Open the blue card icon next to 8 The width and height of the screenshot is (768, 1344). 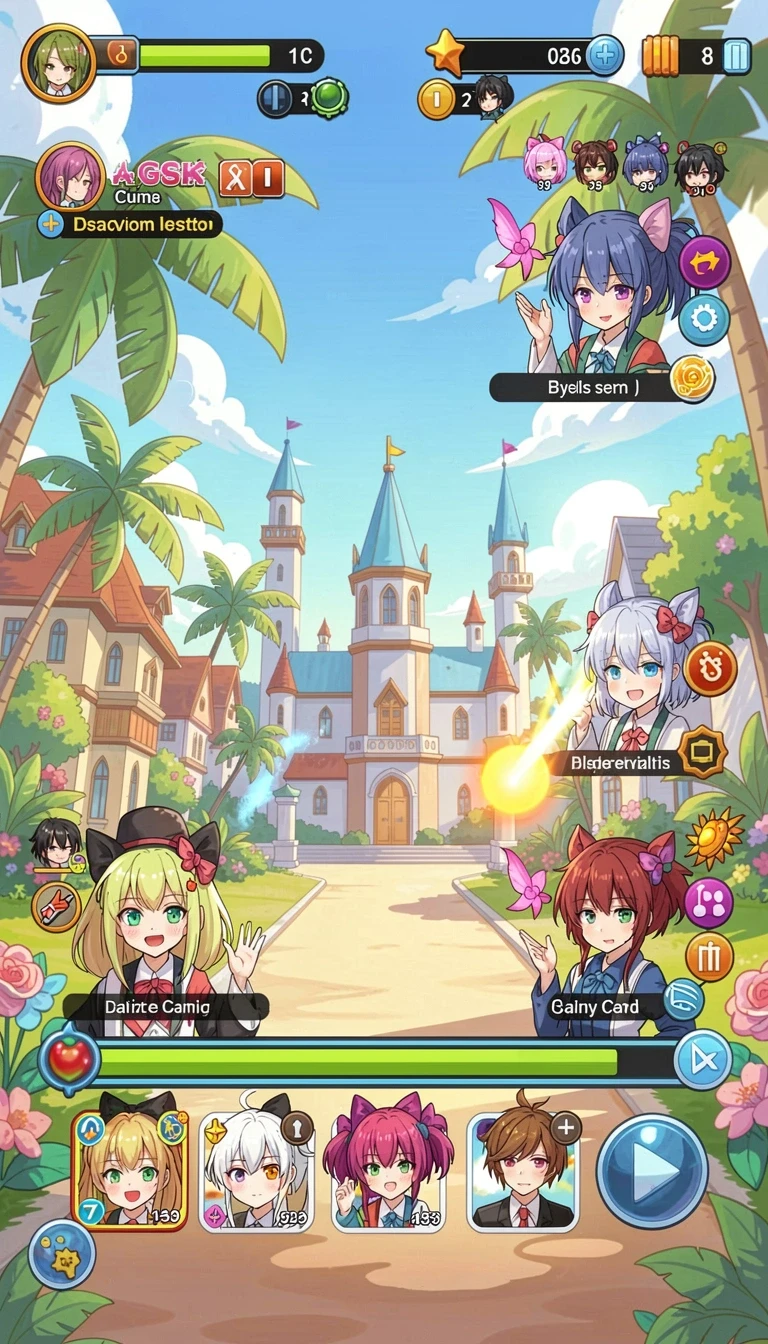tap(736, 56)
